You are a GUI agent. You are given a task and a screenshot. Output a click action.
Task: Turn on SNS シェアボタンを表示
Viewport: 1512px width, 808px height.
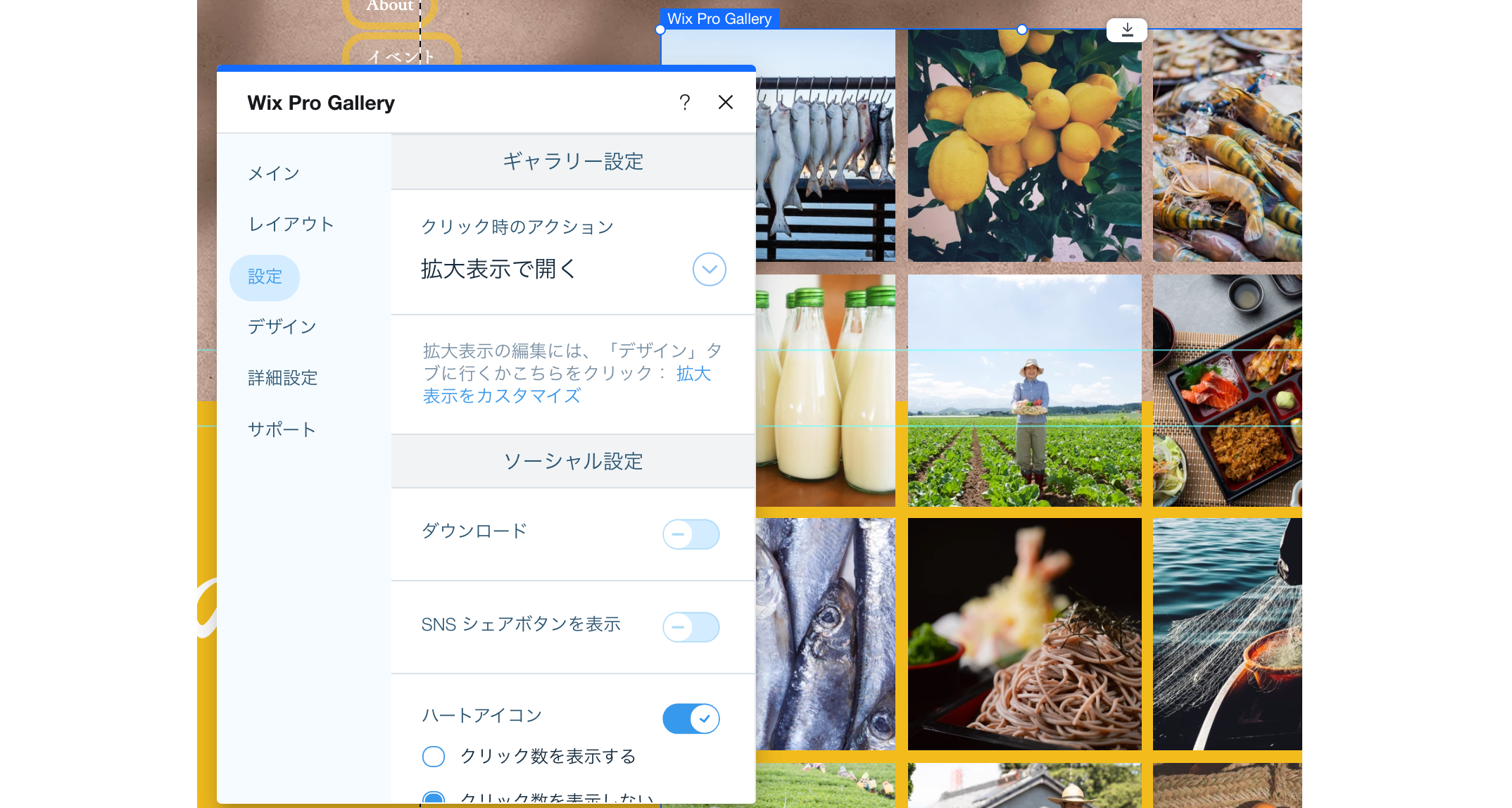click(x=691, y=627)
